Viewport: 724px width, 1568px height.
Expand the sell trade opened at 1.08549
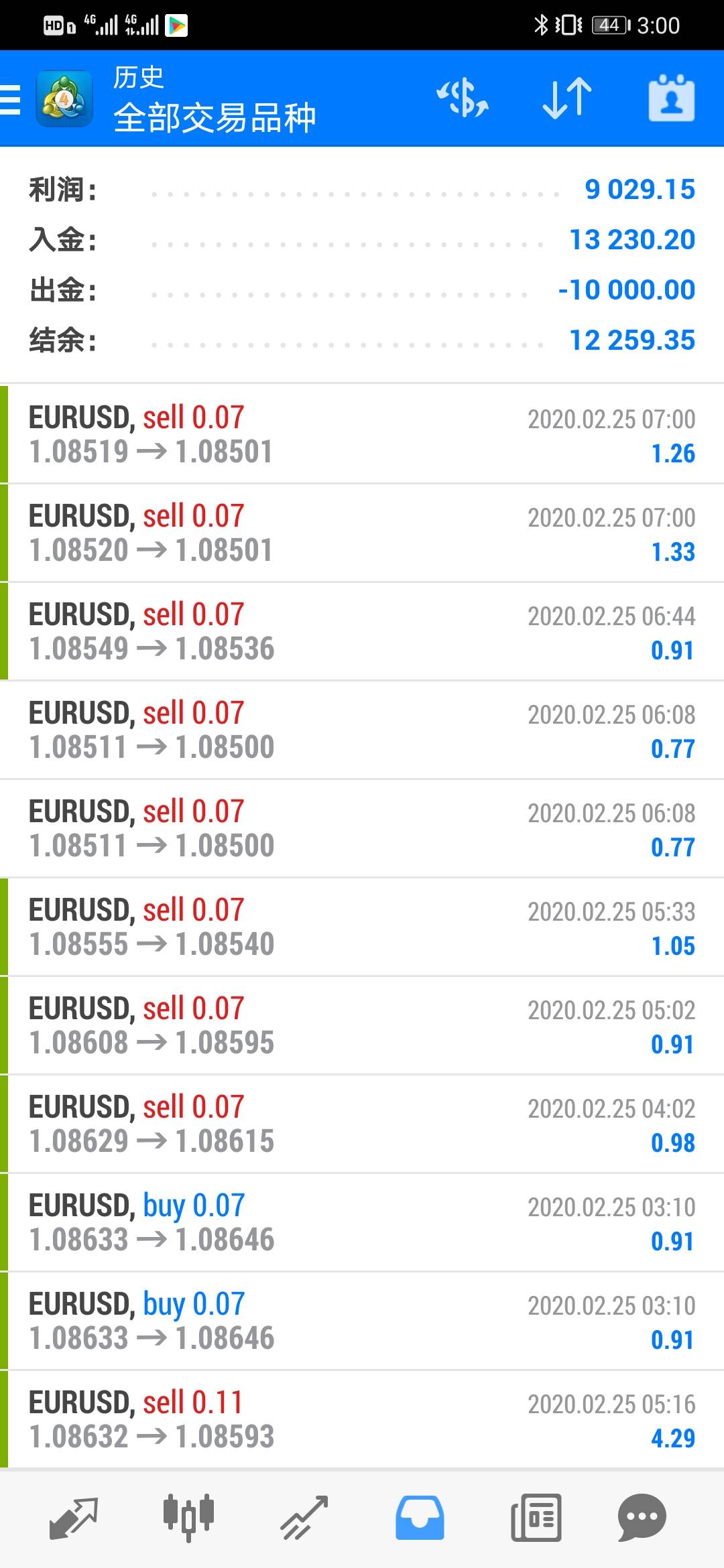[x=362, y=631]
